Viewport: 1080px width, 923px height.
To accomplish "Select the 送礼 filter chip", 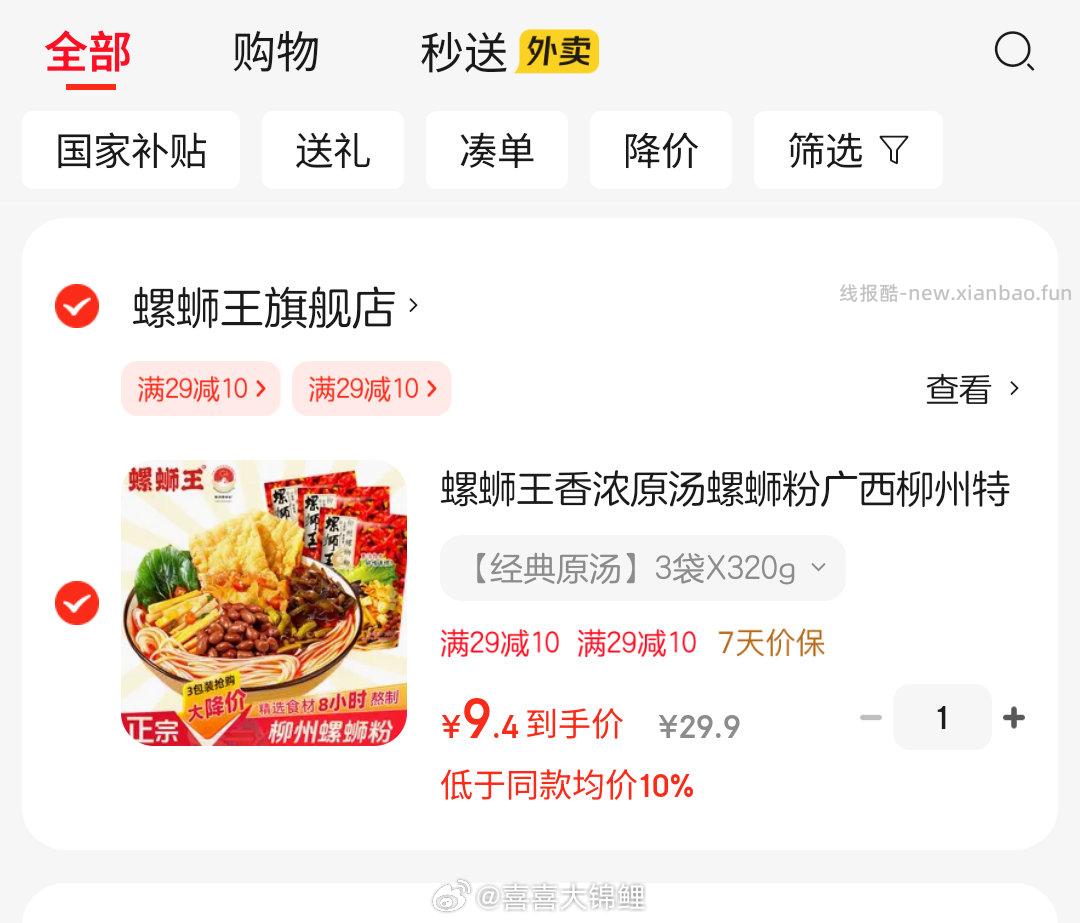I will (x=333, y=151).
